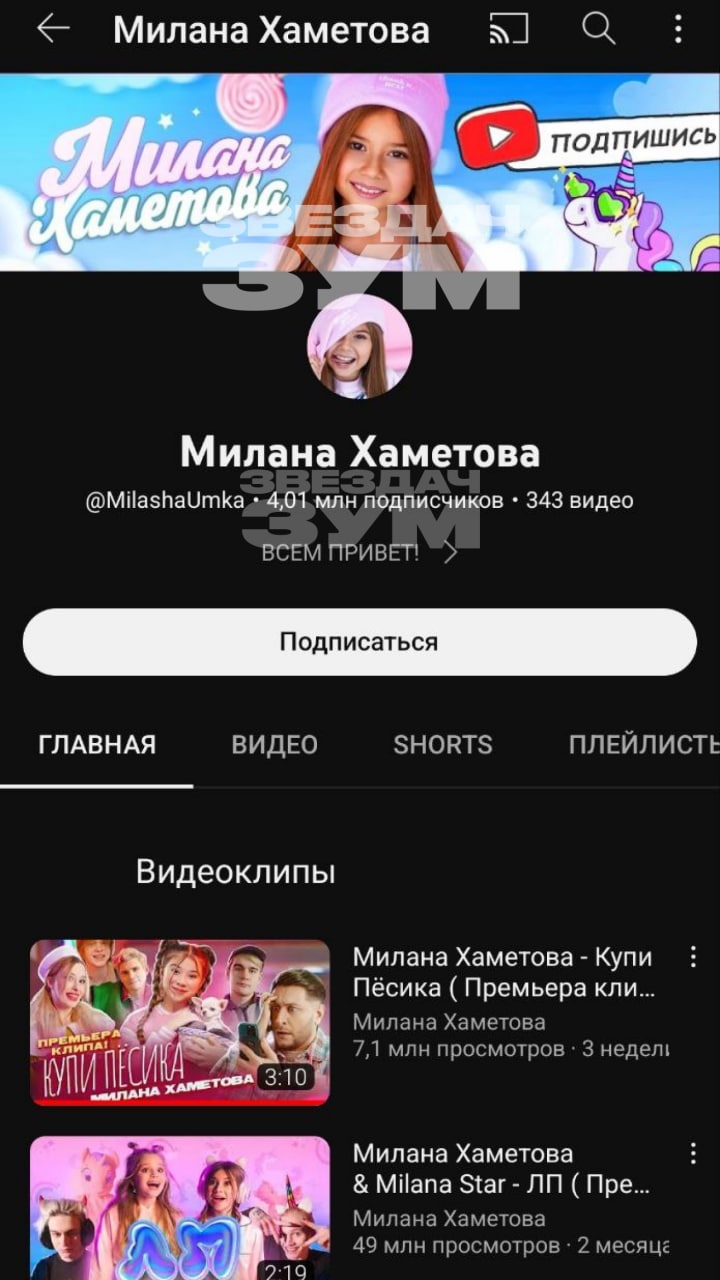Open the top bar overflow menu
Image resolution: width=720 pixels, height=1280 pixels.
(678, 29)
